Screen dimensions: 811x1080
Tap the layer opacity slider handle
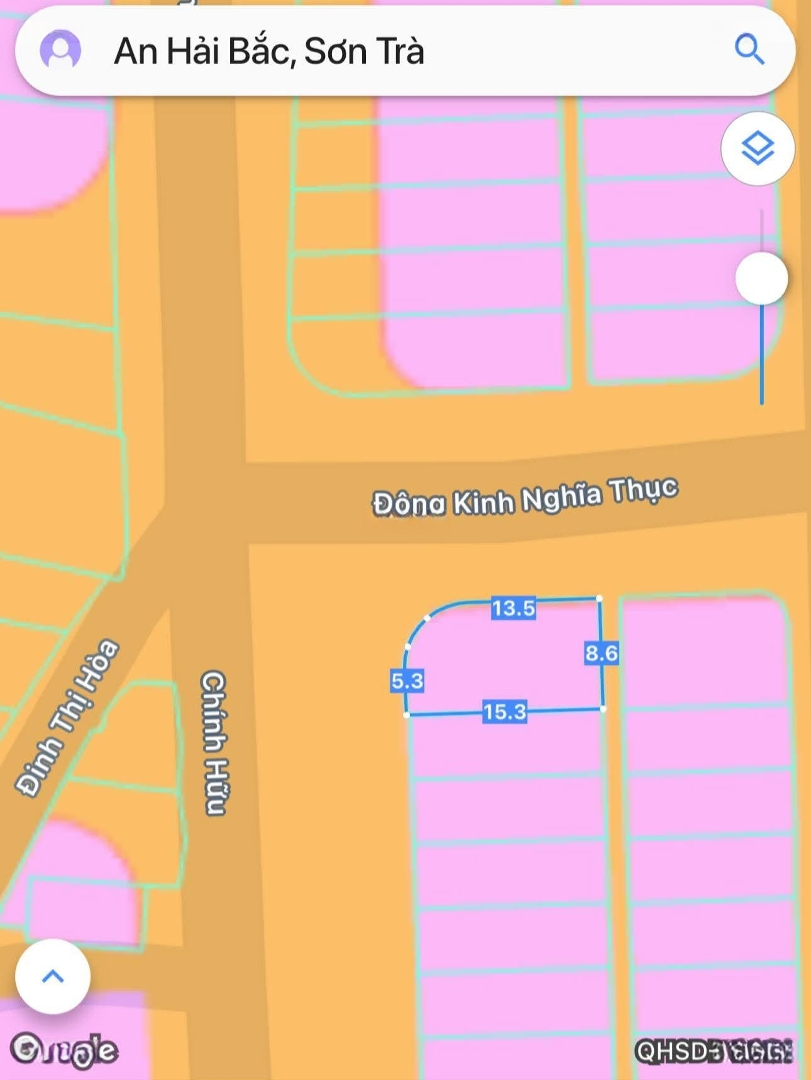point(761,278)
